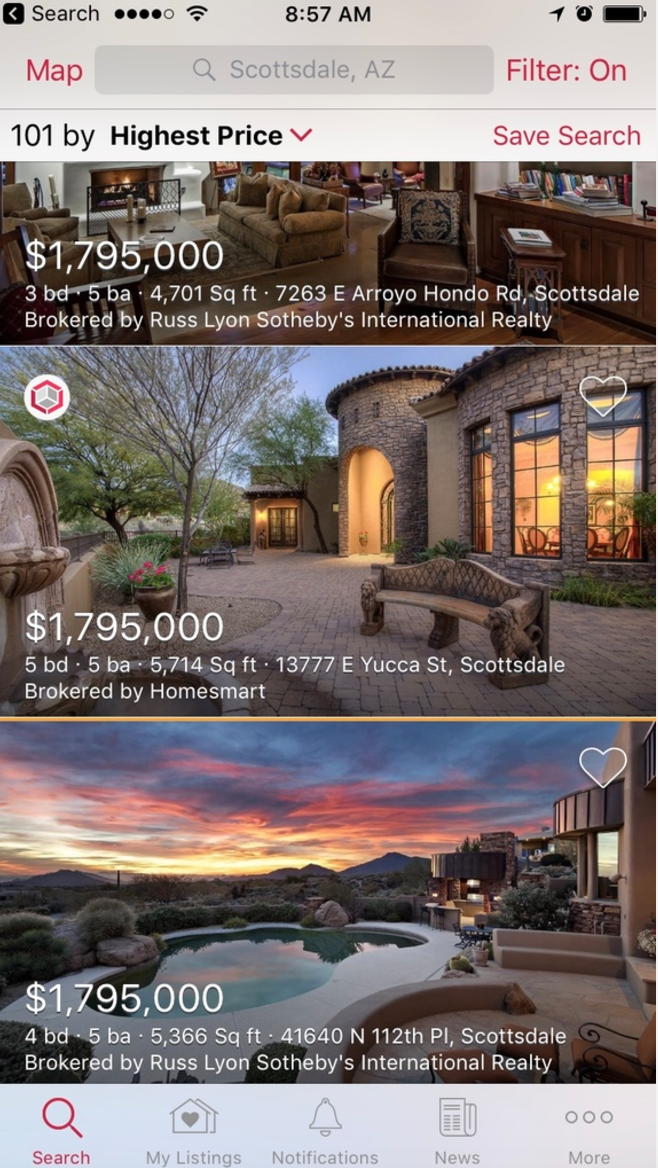Screen dimensions: 658x1168
Task: Favorite the 13777 E Yucca St listing
Action: 604,396
